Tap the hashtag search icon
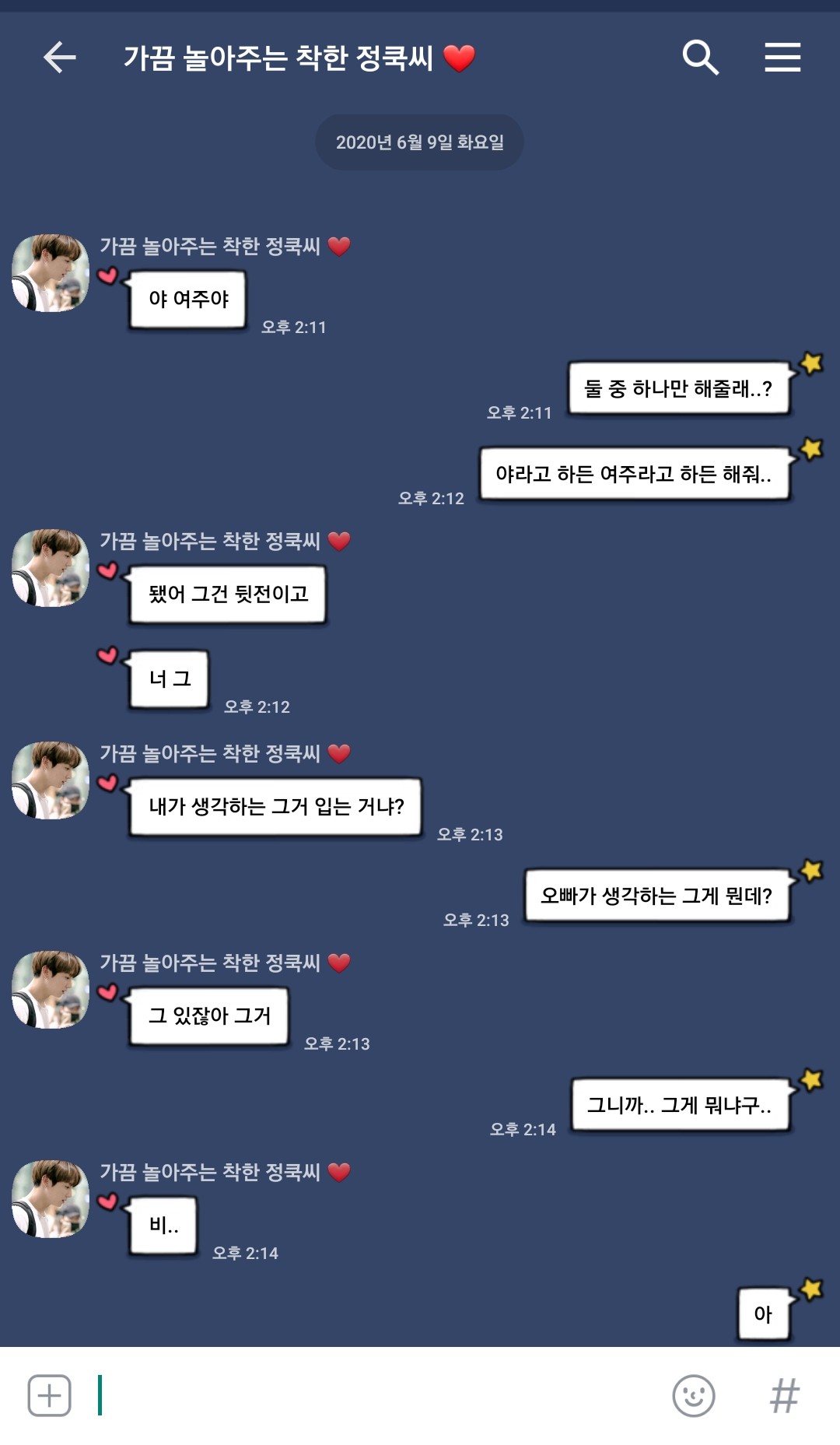Image resolution: width=840 pixels, height=1445 pixels. pyautogui.click(x=784, y=1395)
